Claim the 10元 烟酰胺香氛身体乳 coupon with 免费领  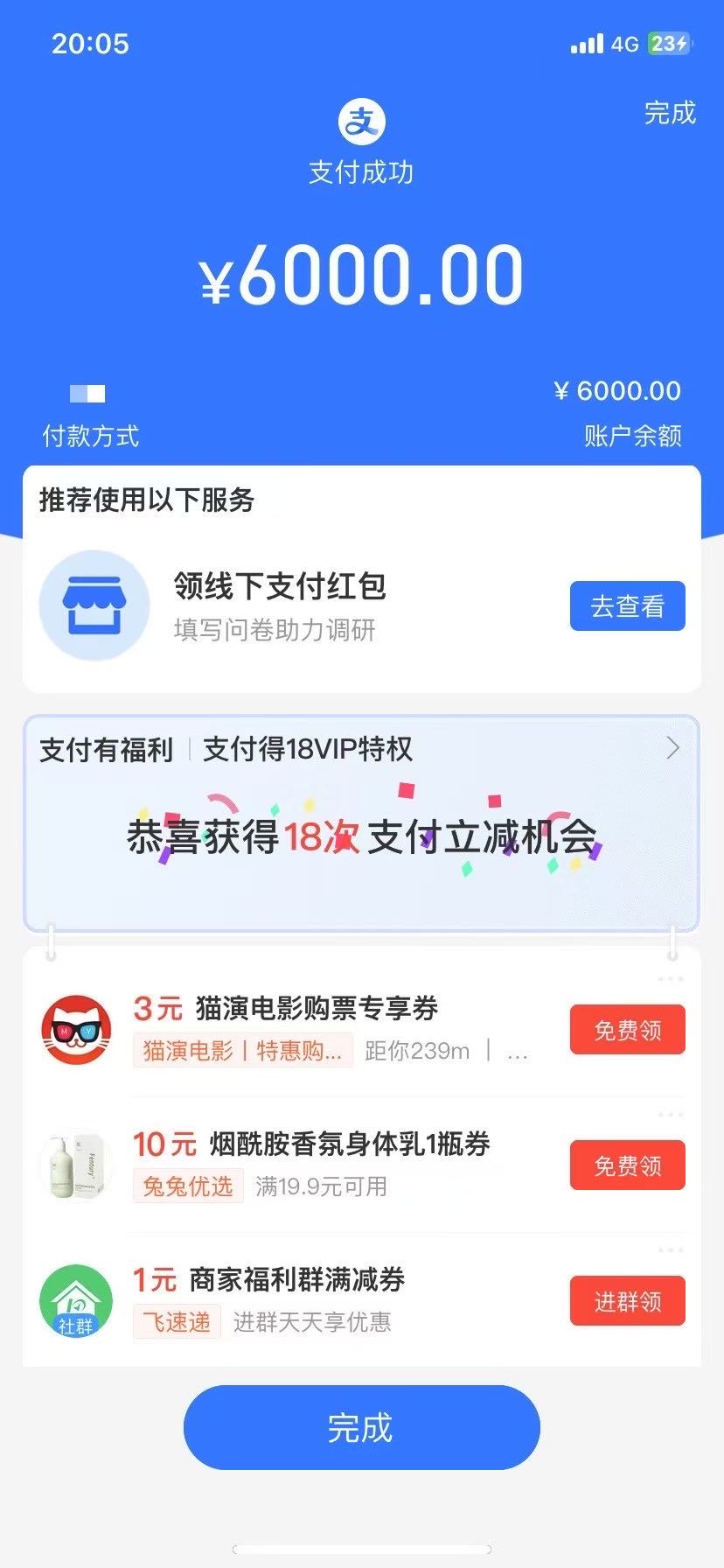click(627, 1165)
